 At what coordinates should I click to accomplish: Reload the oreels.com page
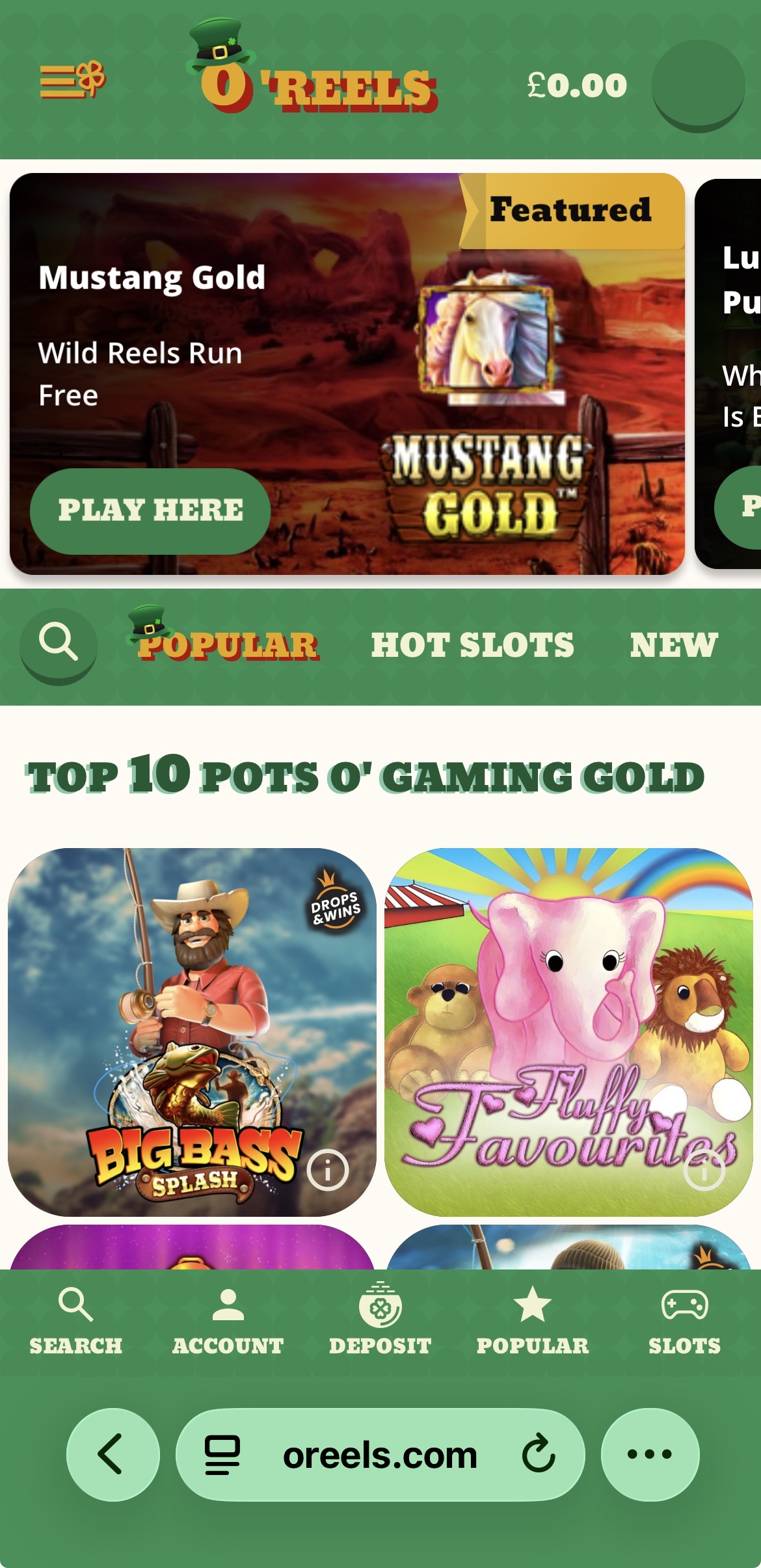pyautogui.click(x=539, y=1454)
